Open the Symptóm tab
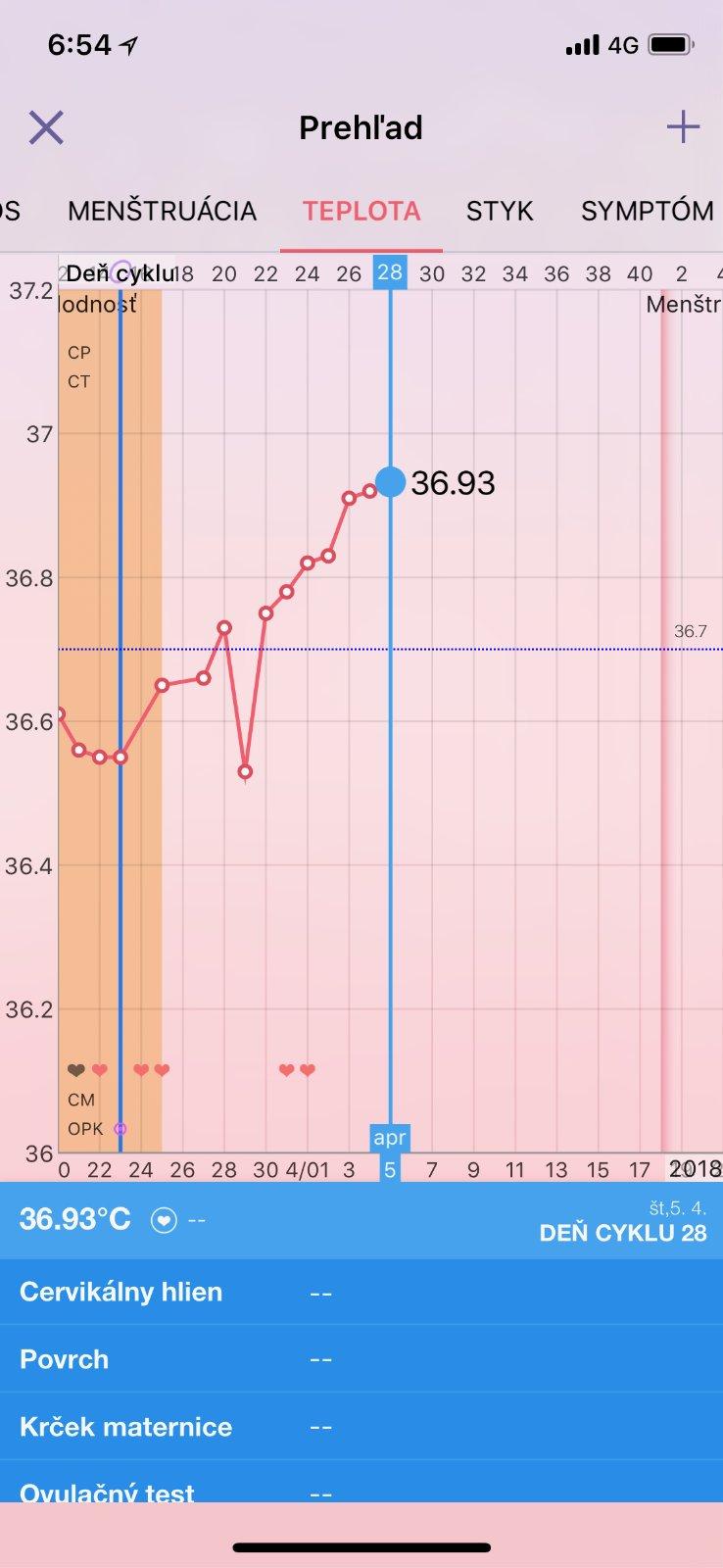 click(x=647, y=211)
